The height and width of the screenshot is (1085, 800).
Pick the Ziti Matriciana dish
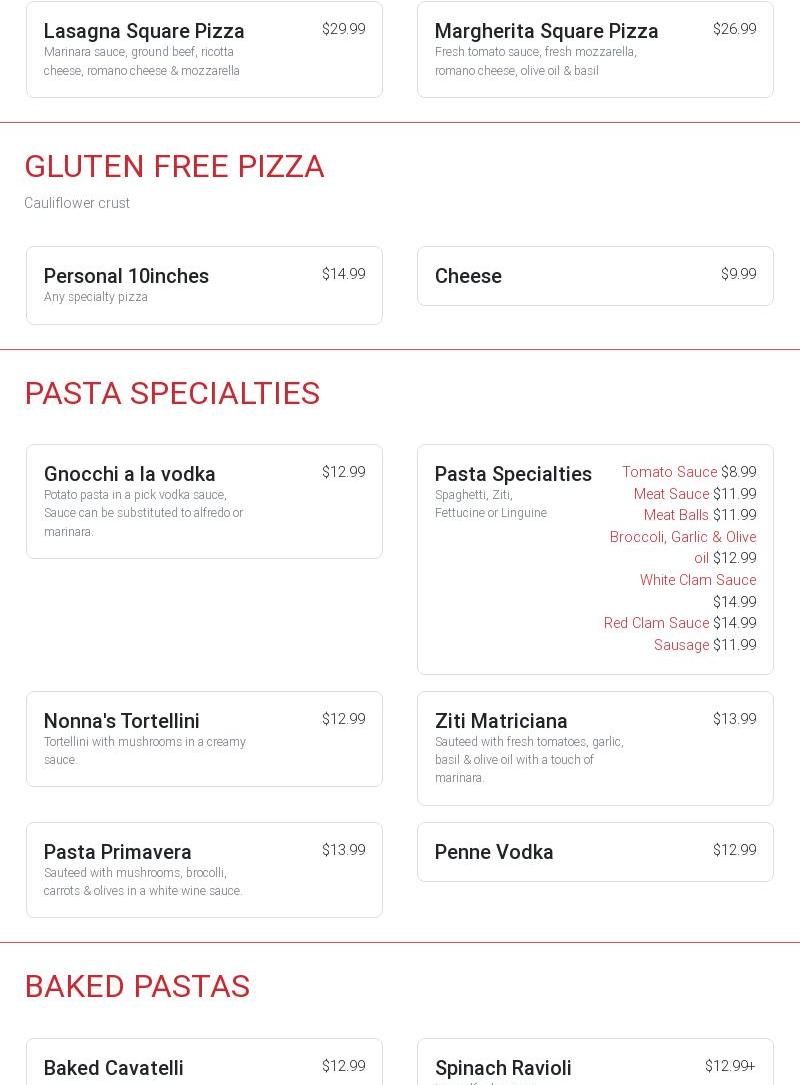pos(595,748)
